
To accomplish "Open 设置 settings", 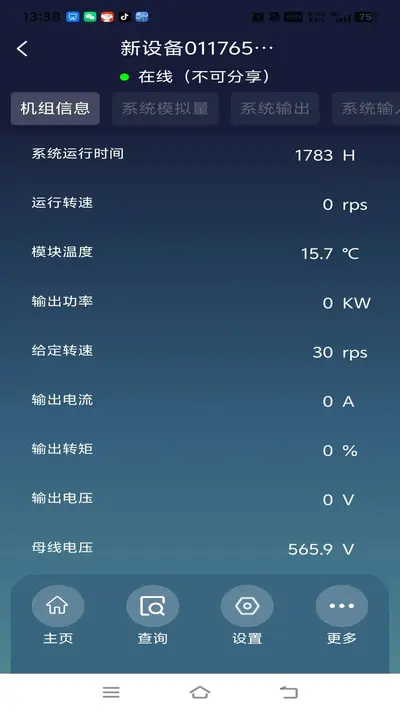I will coord(247,615).
